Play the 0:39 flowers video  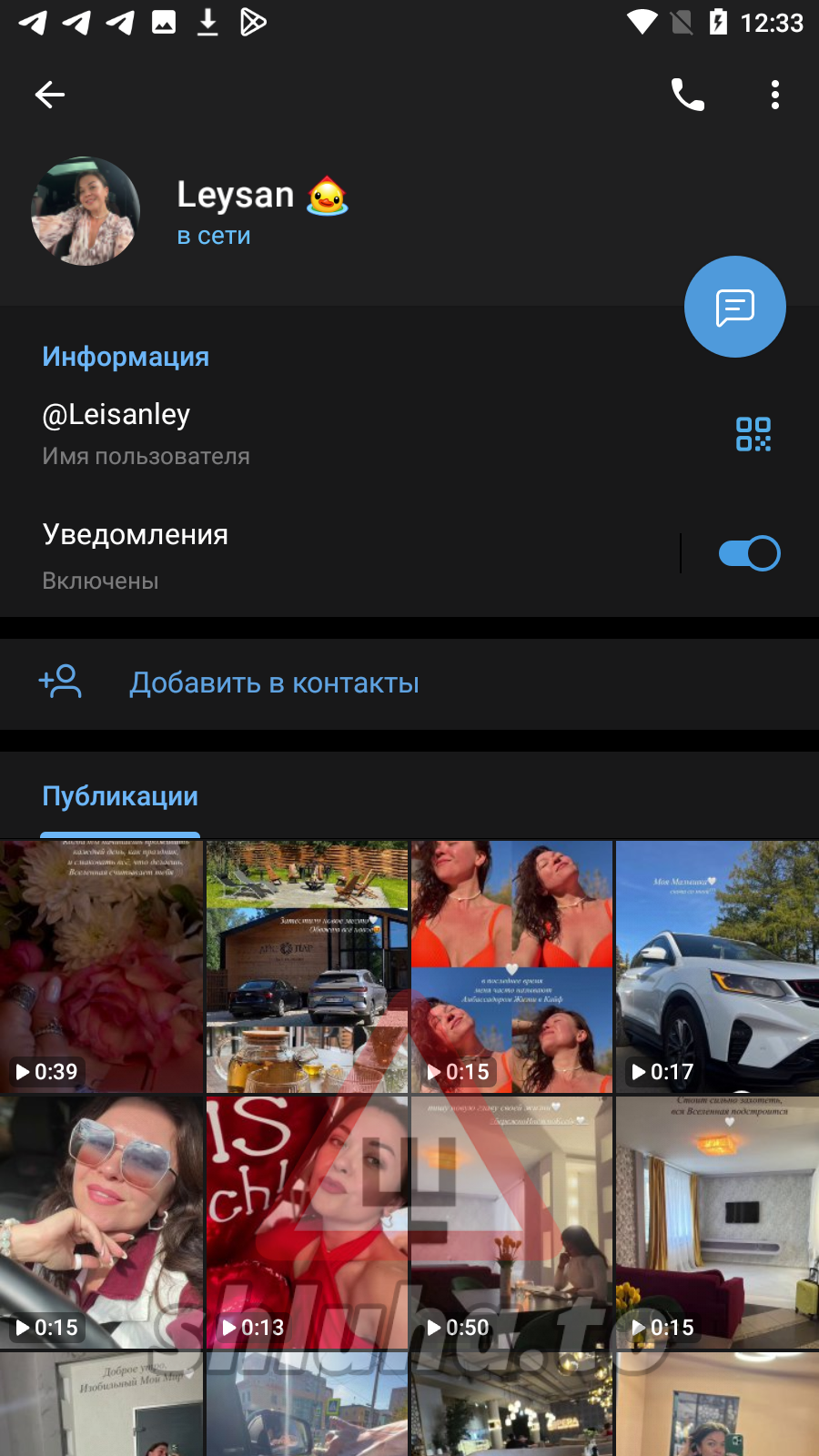101,966
